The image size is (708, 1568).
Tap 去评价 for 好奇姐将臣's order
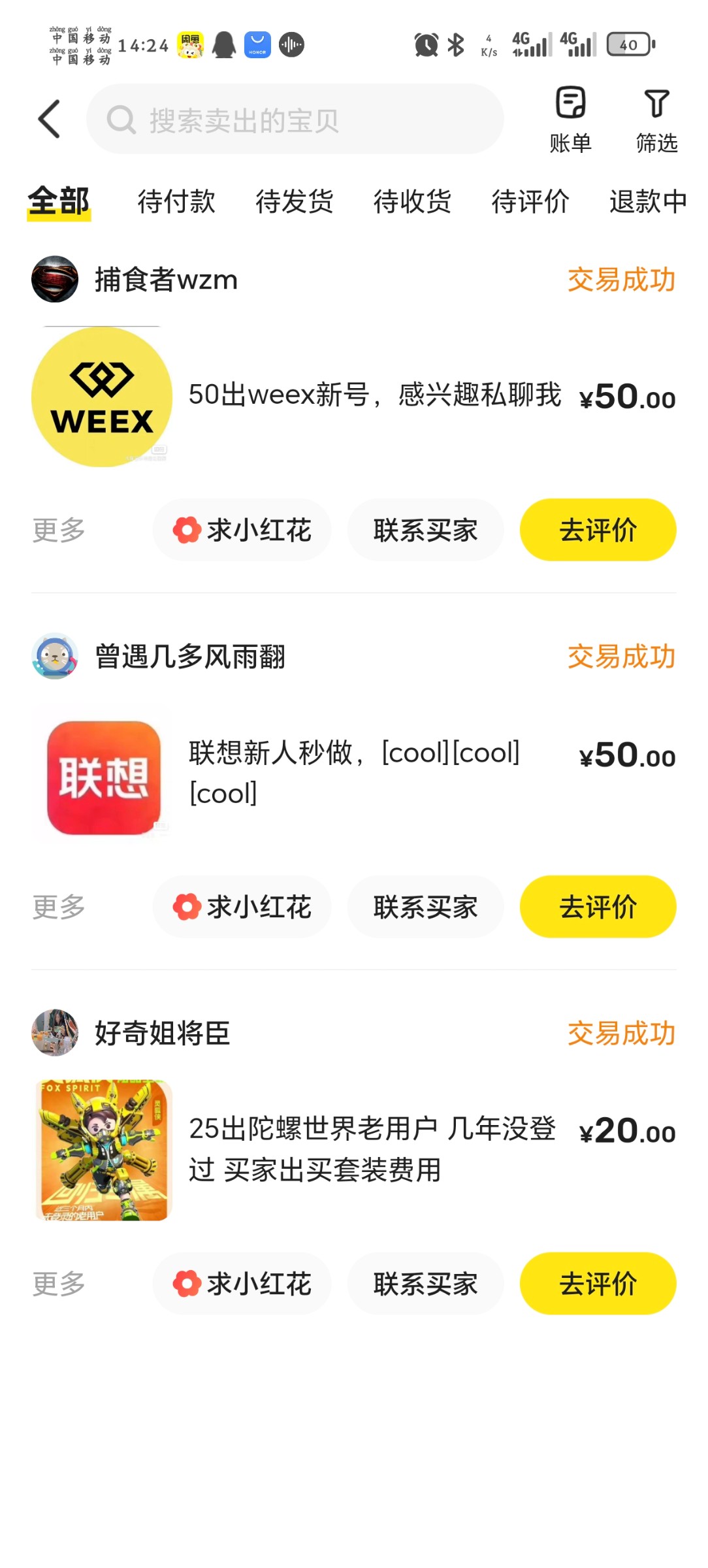(x=598, y=1284)
